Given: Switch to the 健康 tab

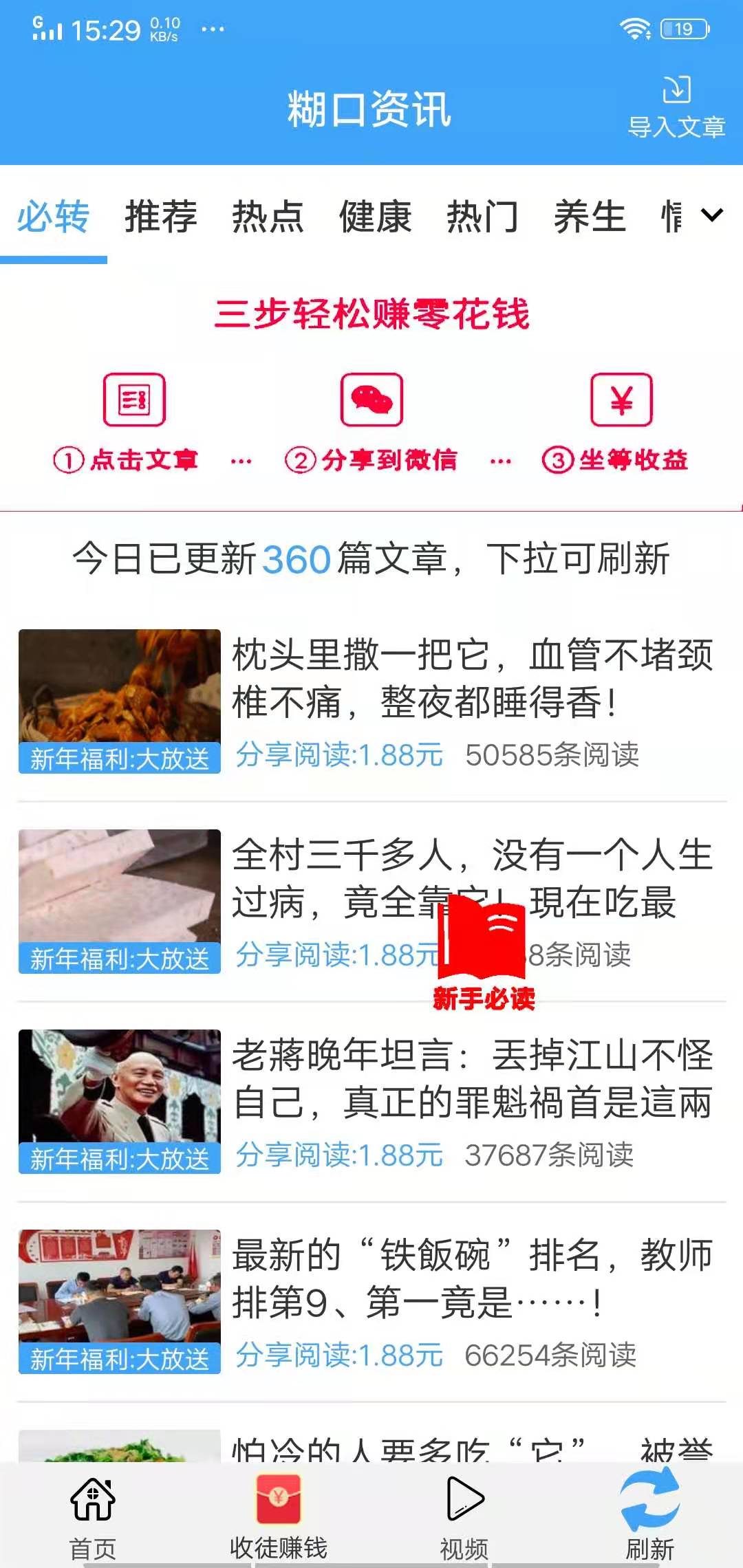Looking at the screenshot, I should tap(375, 217).
